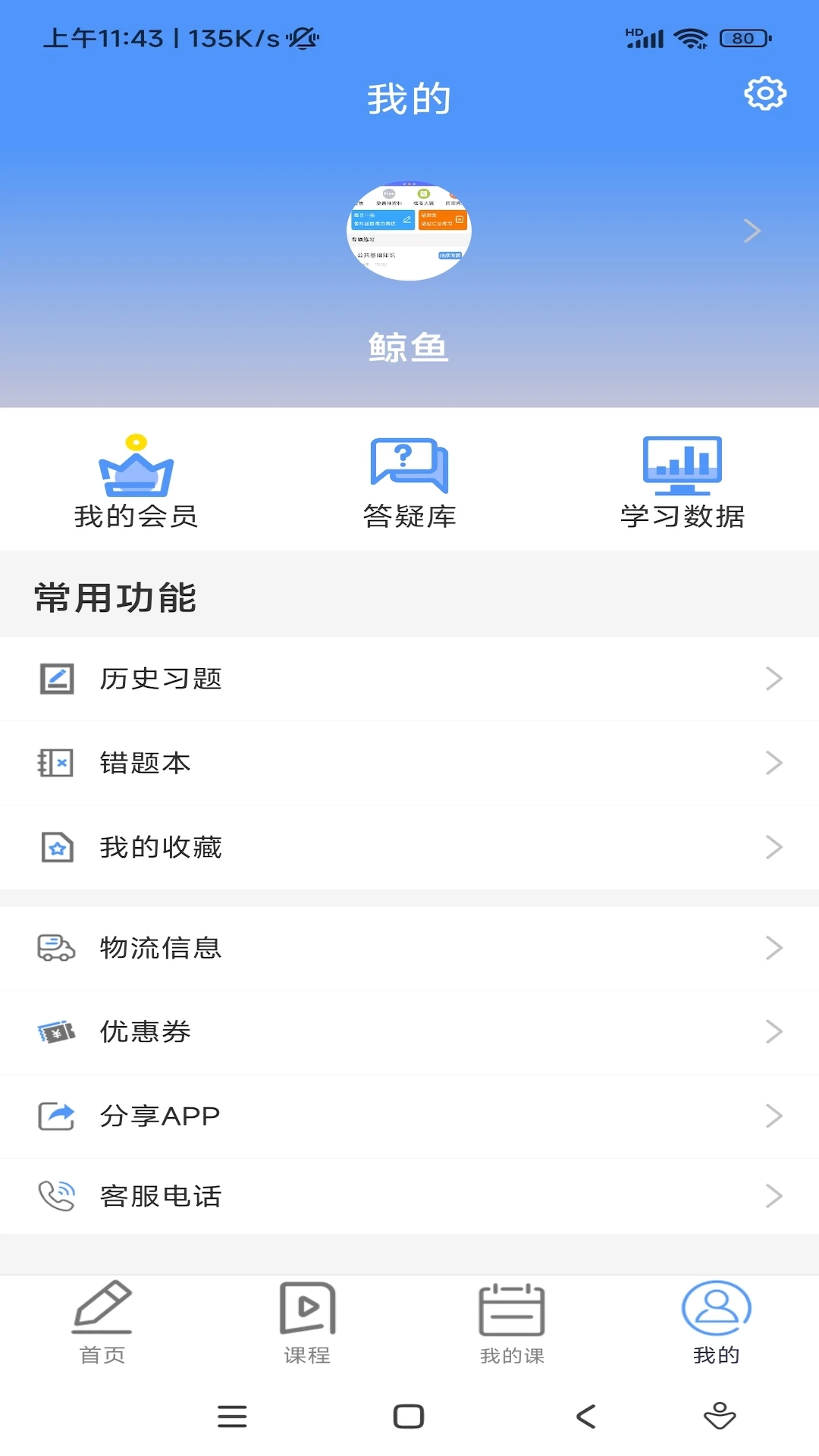Viewport: 819px width, 1456px height.
Task: Click the 历史习题 pencil icon
Action: [x=55, y=679]
